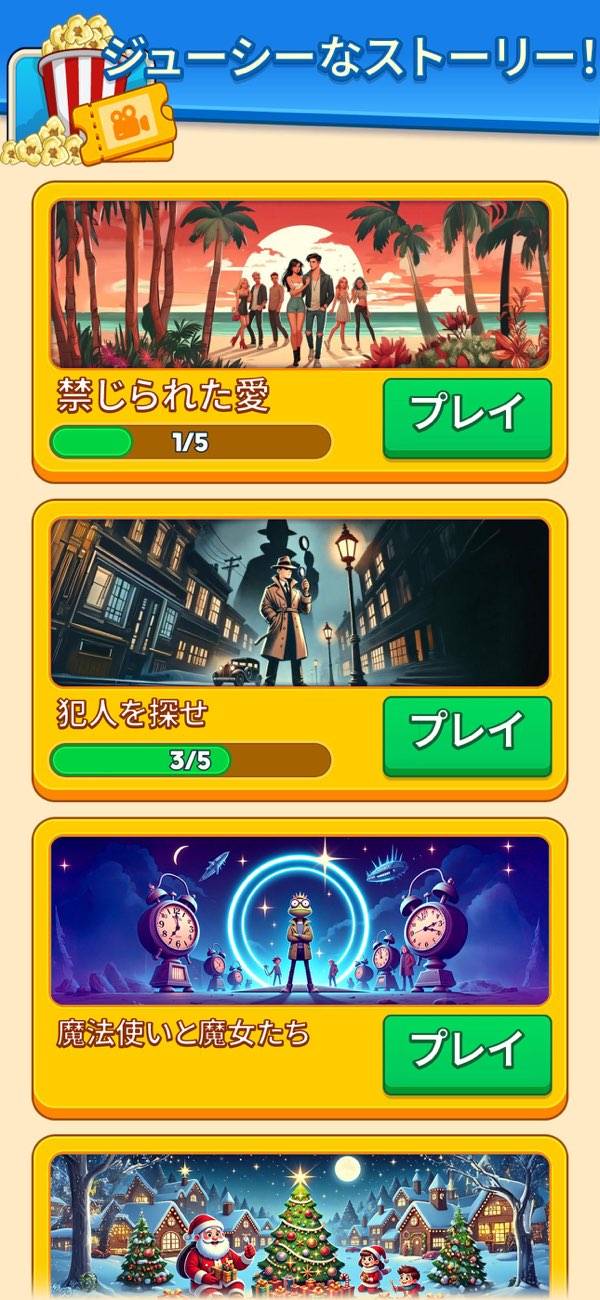Tap プレイ for 犯人を探せ

coord(467,733)
